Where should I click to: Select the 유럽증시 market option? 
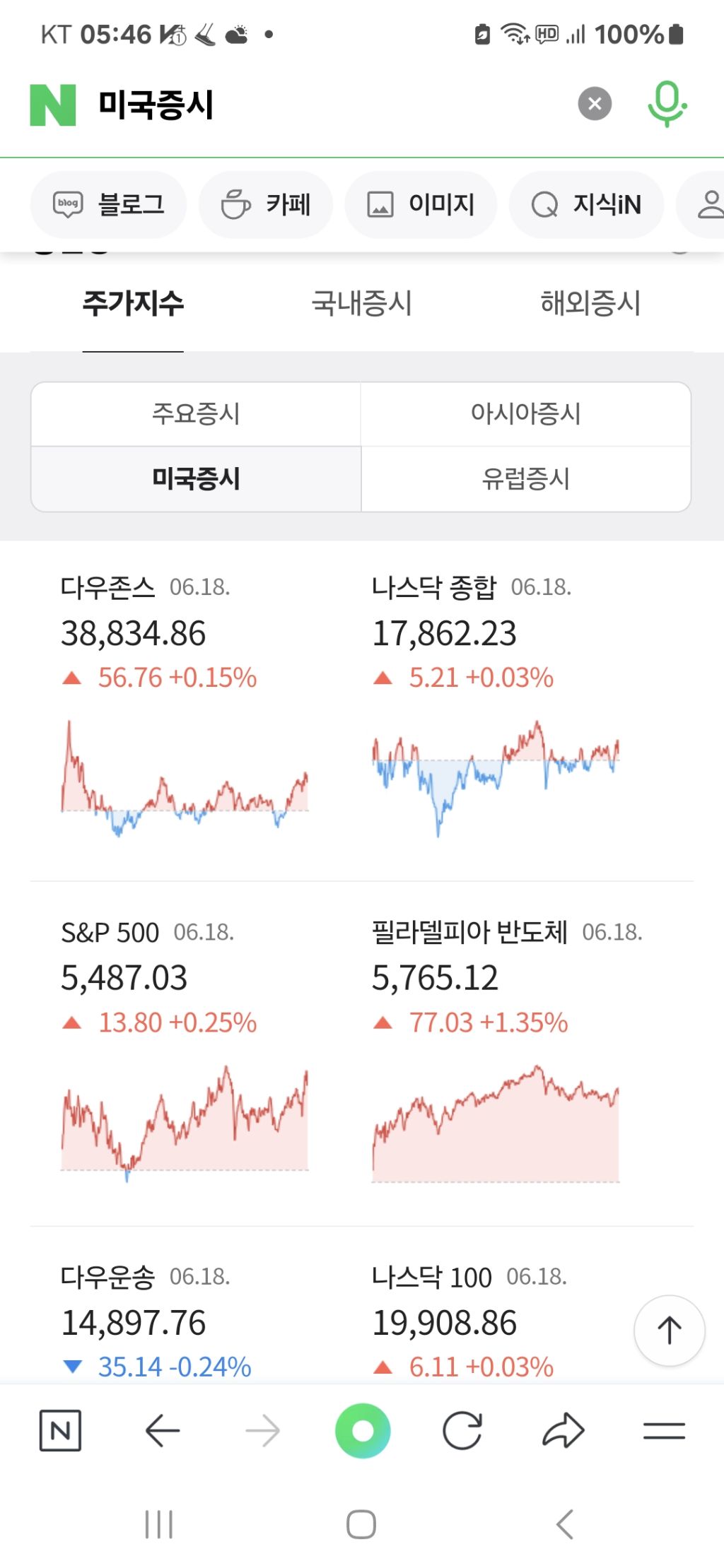coord(527,479)
